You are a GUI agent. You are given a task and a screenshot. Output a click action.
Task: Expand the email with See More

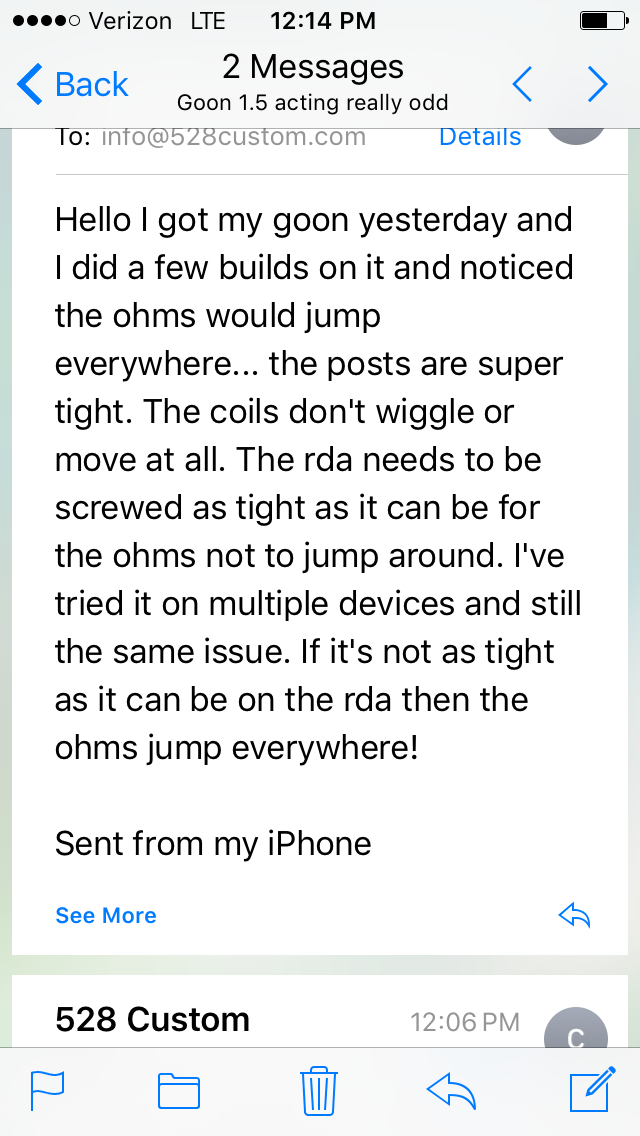106,915
